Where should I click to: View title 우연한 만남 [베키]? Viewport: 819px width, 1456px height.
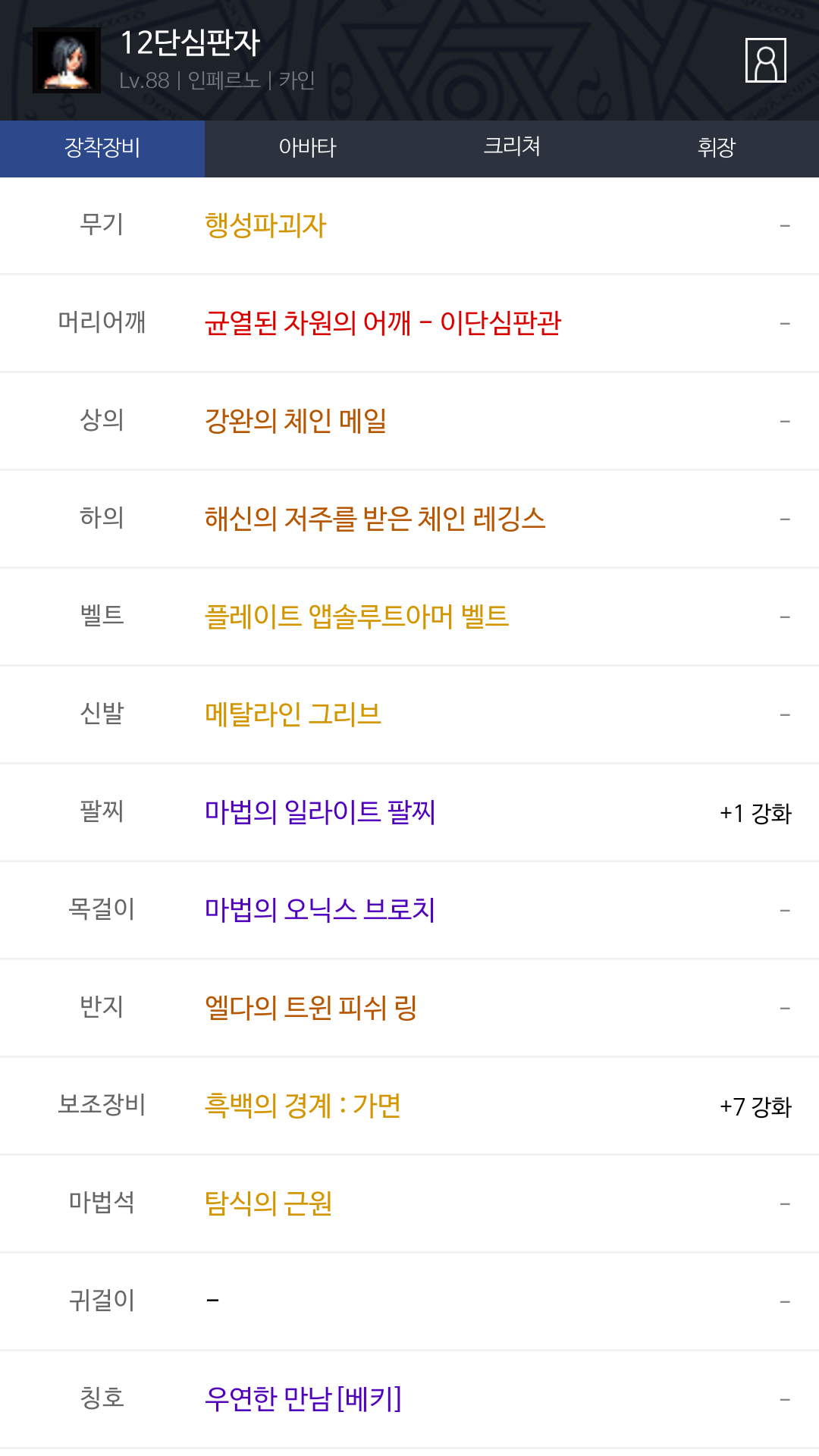pos(303,1400)
